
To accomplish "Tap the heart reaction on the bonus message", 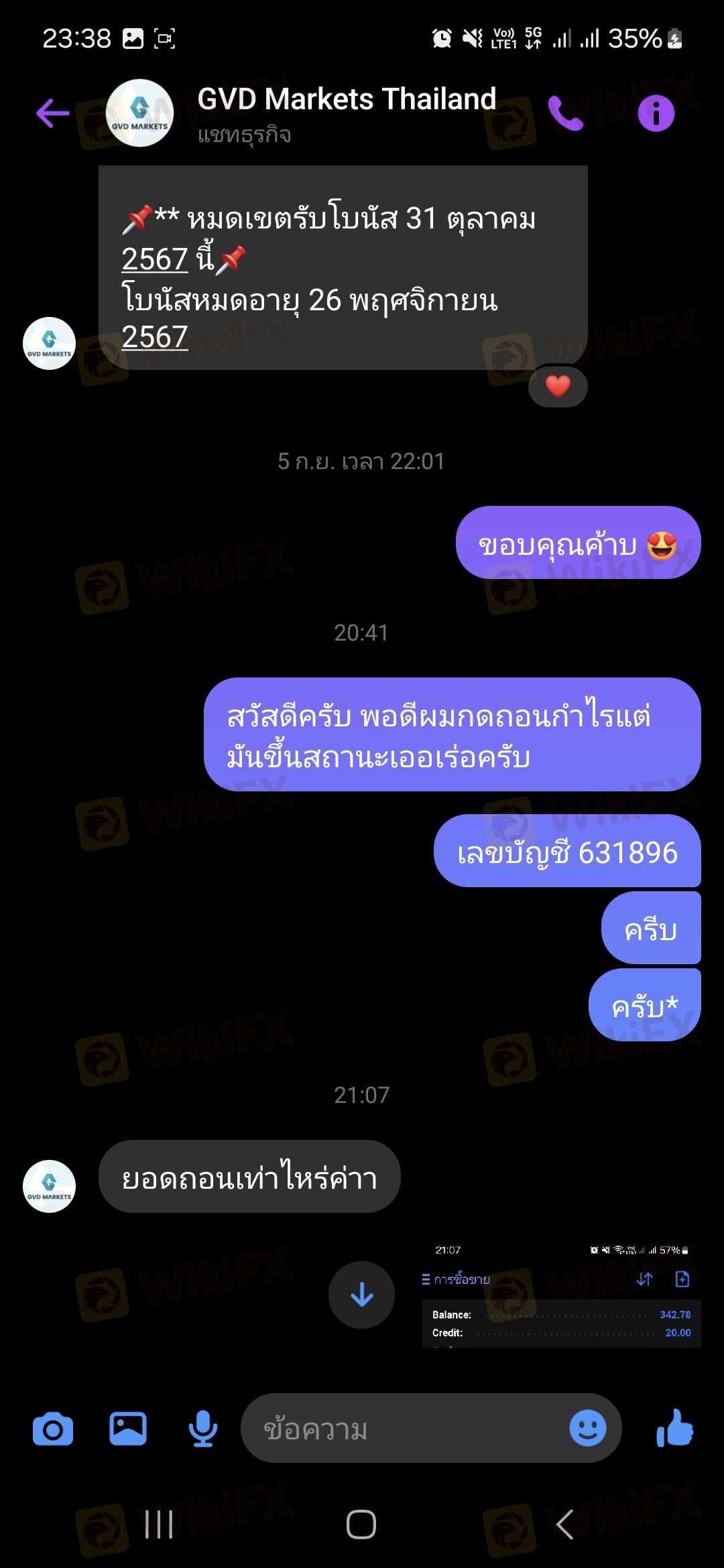I will click(558, 387).
